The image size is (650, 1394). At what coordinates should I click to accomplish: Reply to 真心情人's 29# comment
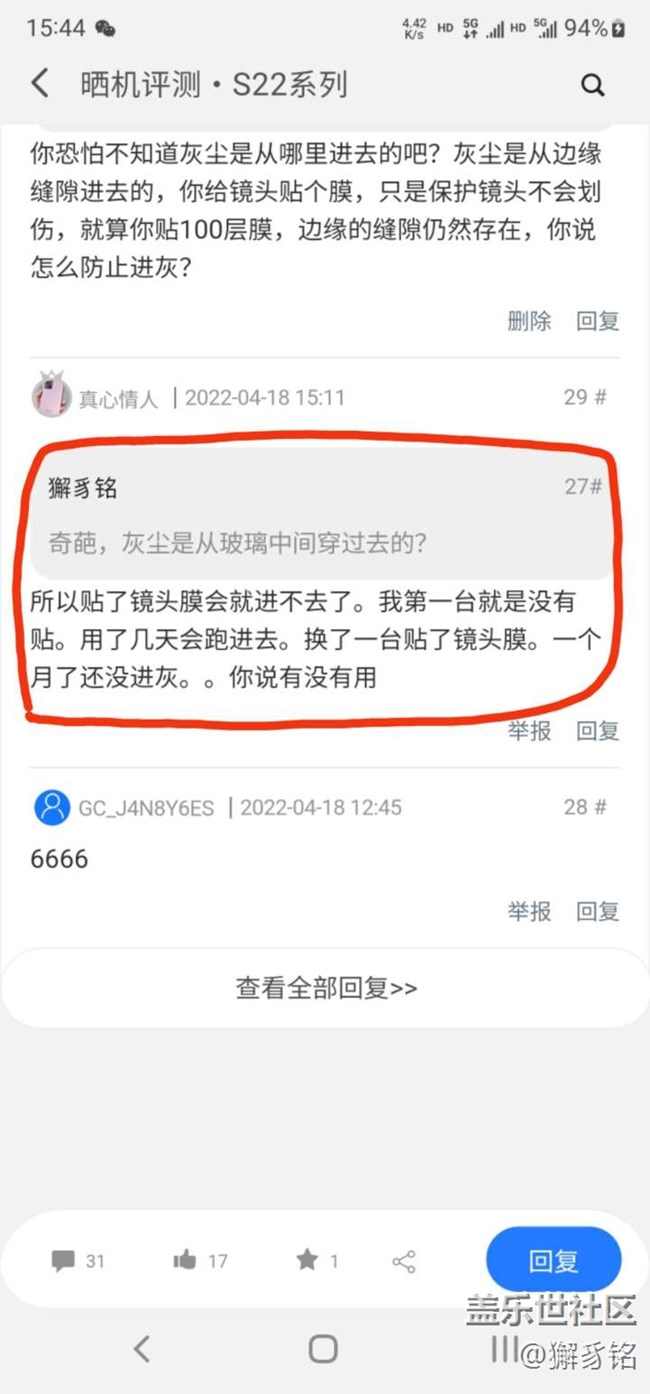[598, 731]
